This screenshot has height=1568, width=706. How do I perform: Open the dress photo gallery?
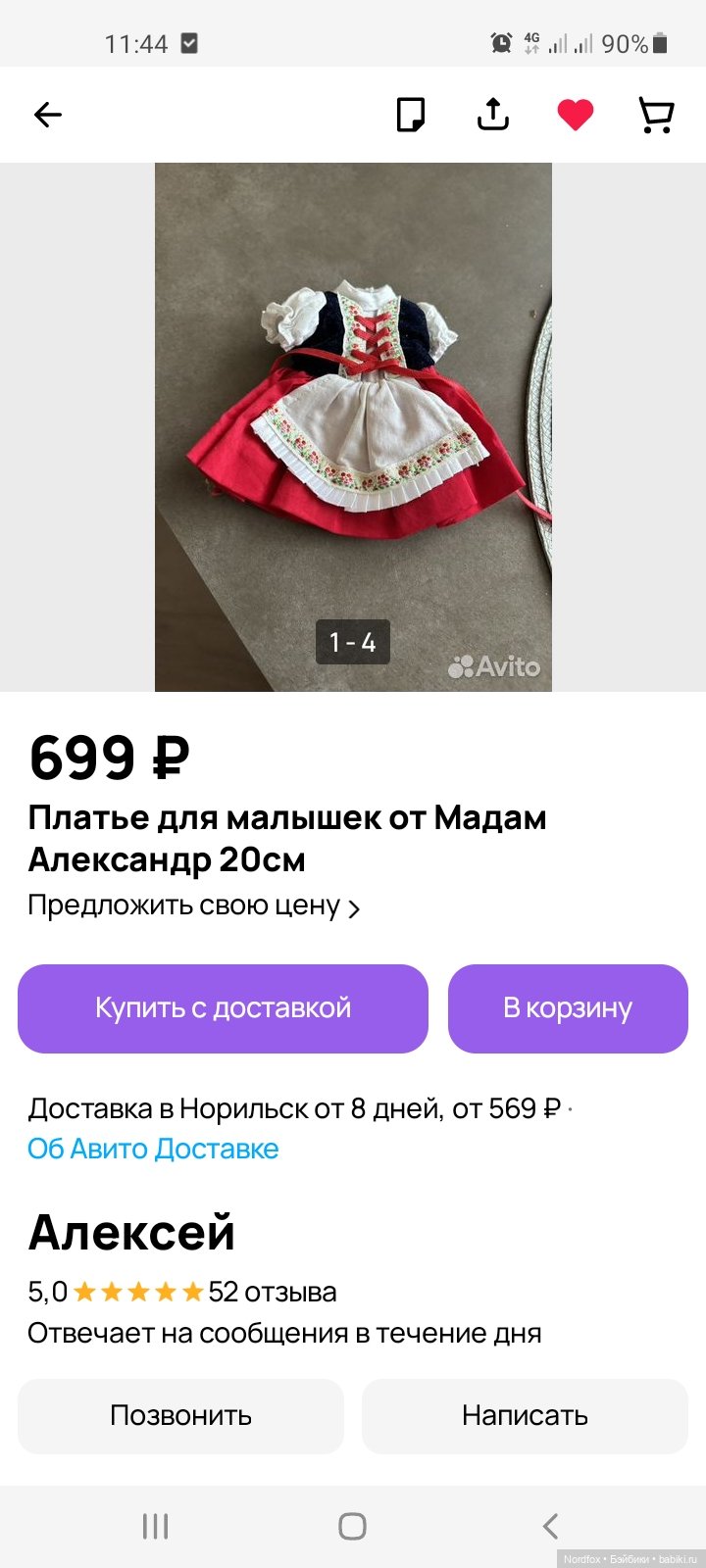point(353,426)
